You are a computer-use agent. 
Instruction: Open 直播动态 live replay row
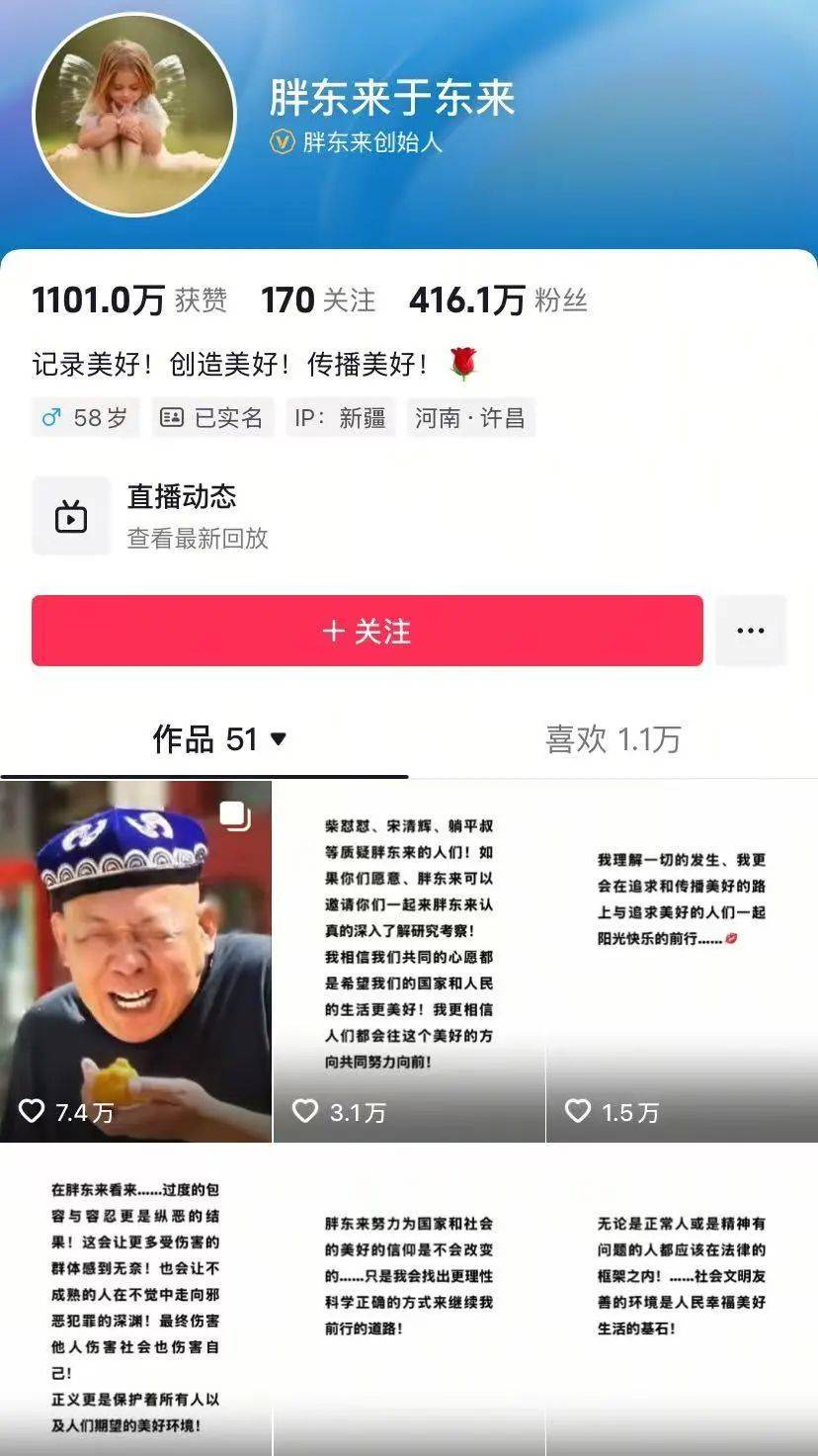coord(197,516)
